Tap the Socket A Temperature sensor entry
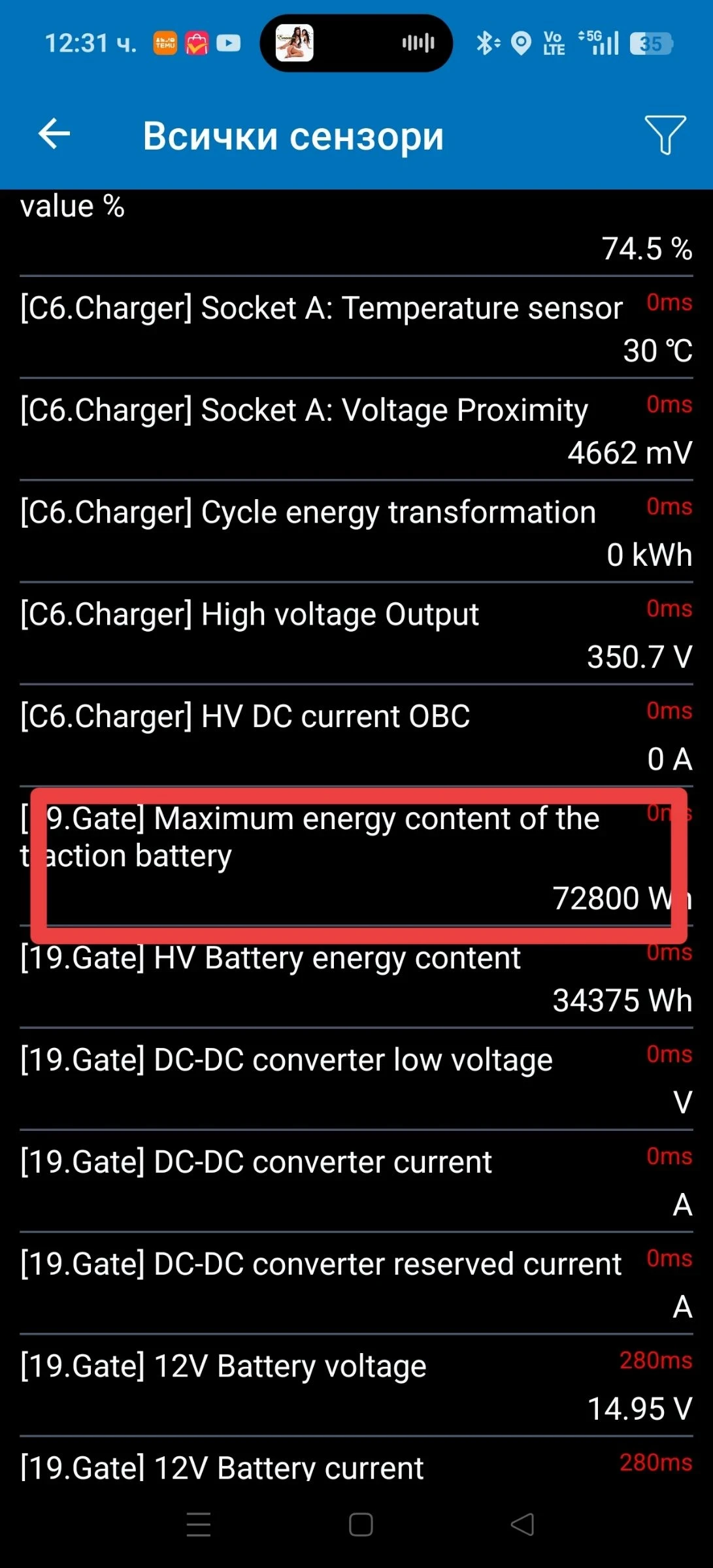This screenshot has height=1568, width=713. 356,327
